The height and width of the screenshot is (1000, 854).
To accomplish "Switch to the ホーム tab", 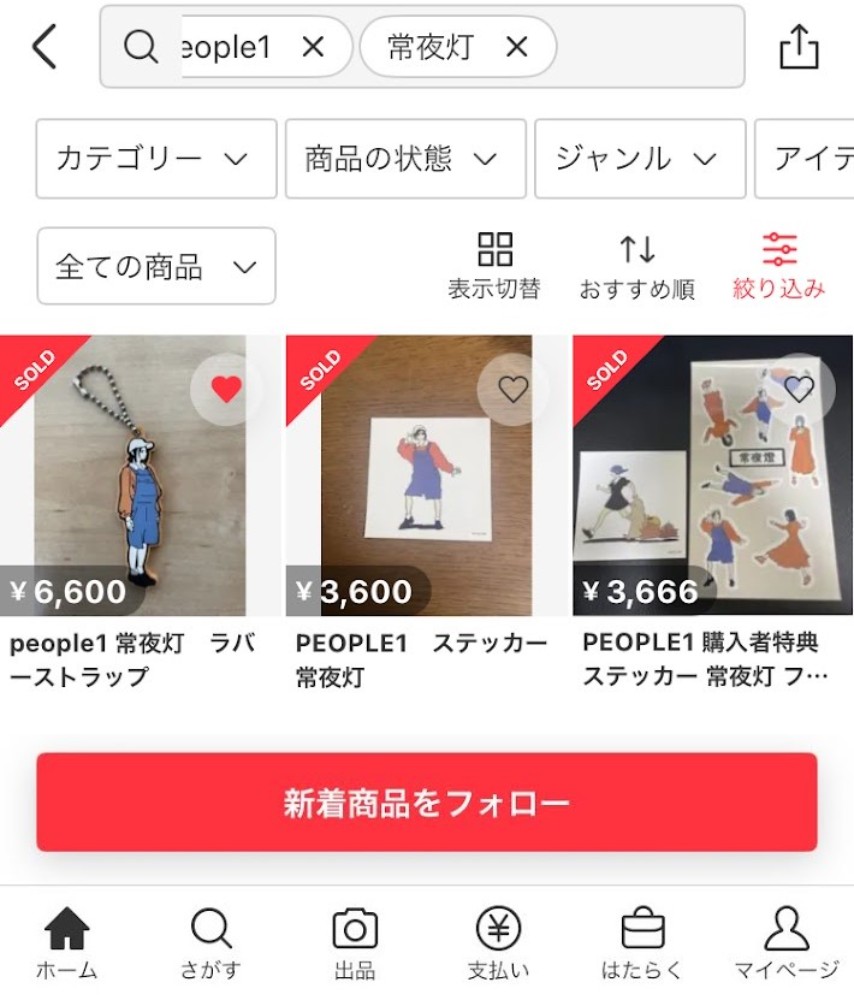I will point(64,936).
